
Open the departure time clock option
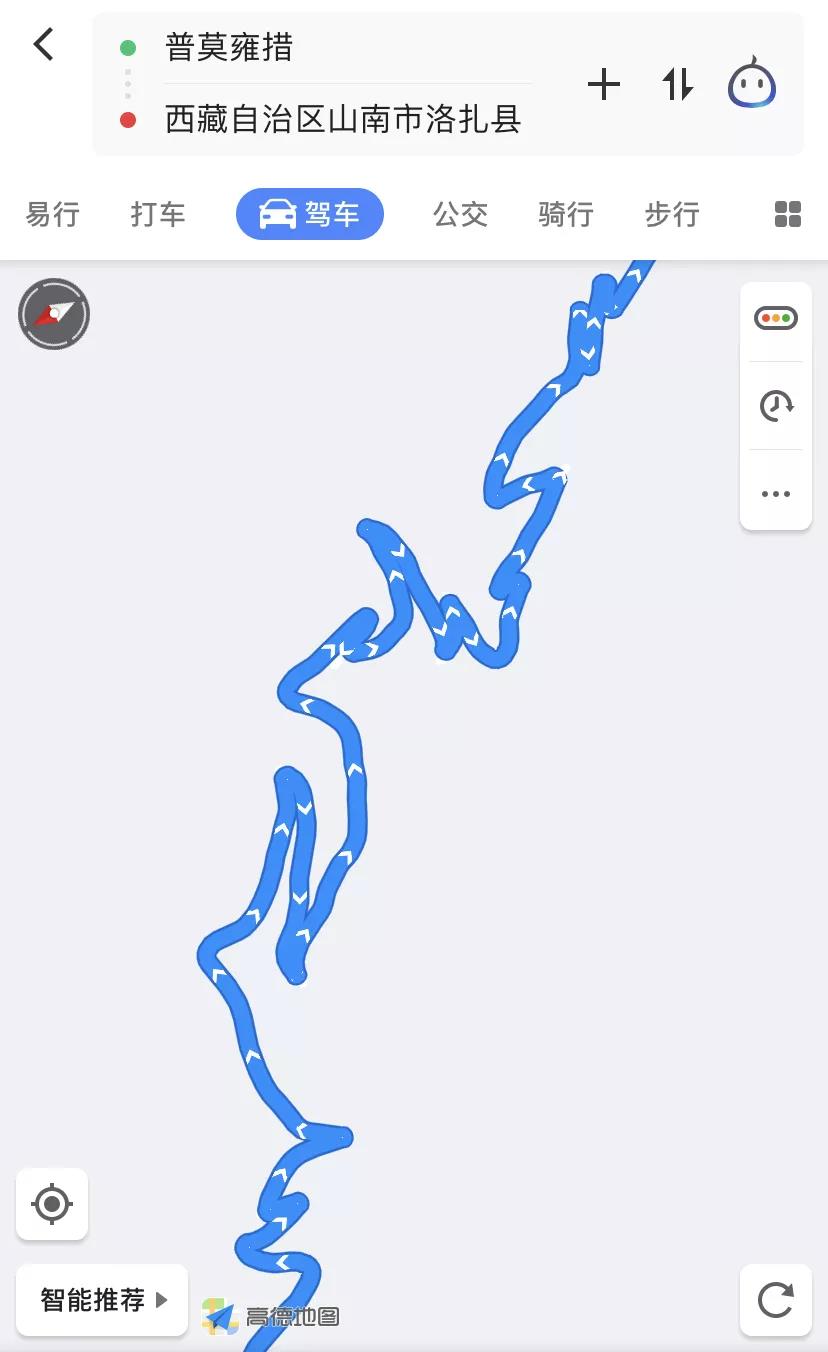tap(776, 405)
